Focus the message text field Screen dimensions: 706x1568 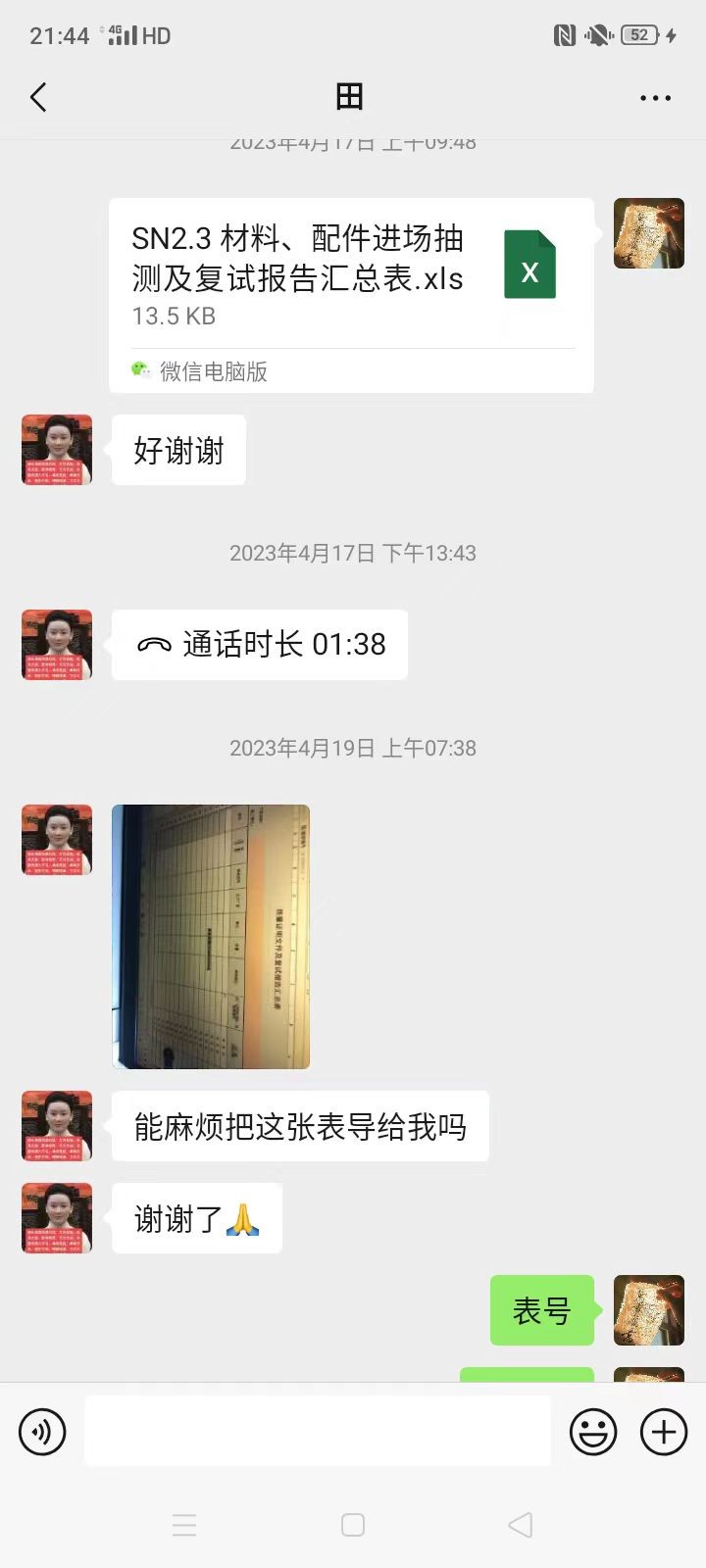coord(317,1432)
